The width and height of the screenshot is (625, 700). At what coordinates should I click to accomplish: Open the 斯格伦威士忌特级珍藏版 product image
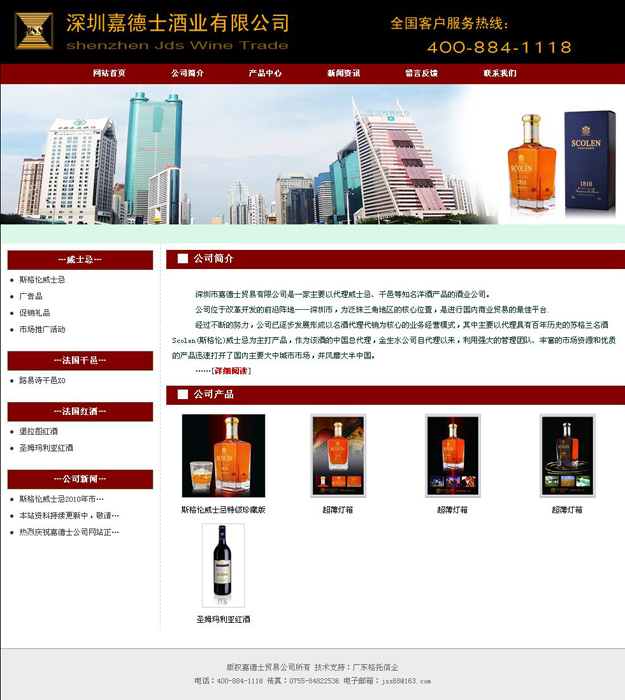click(x=223, y=455)
